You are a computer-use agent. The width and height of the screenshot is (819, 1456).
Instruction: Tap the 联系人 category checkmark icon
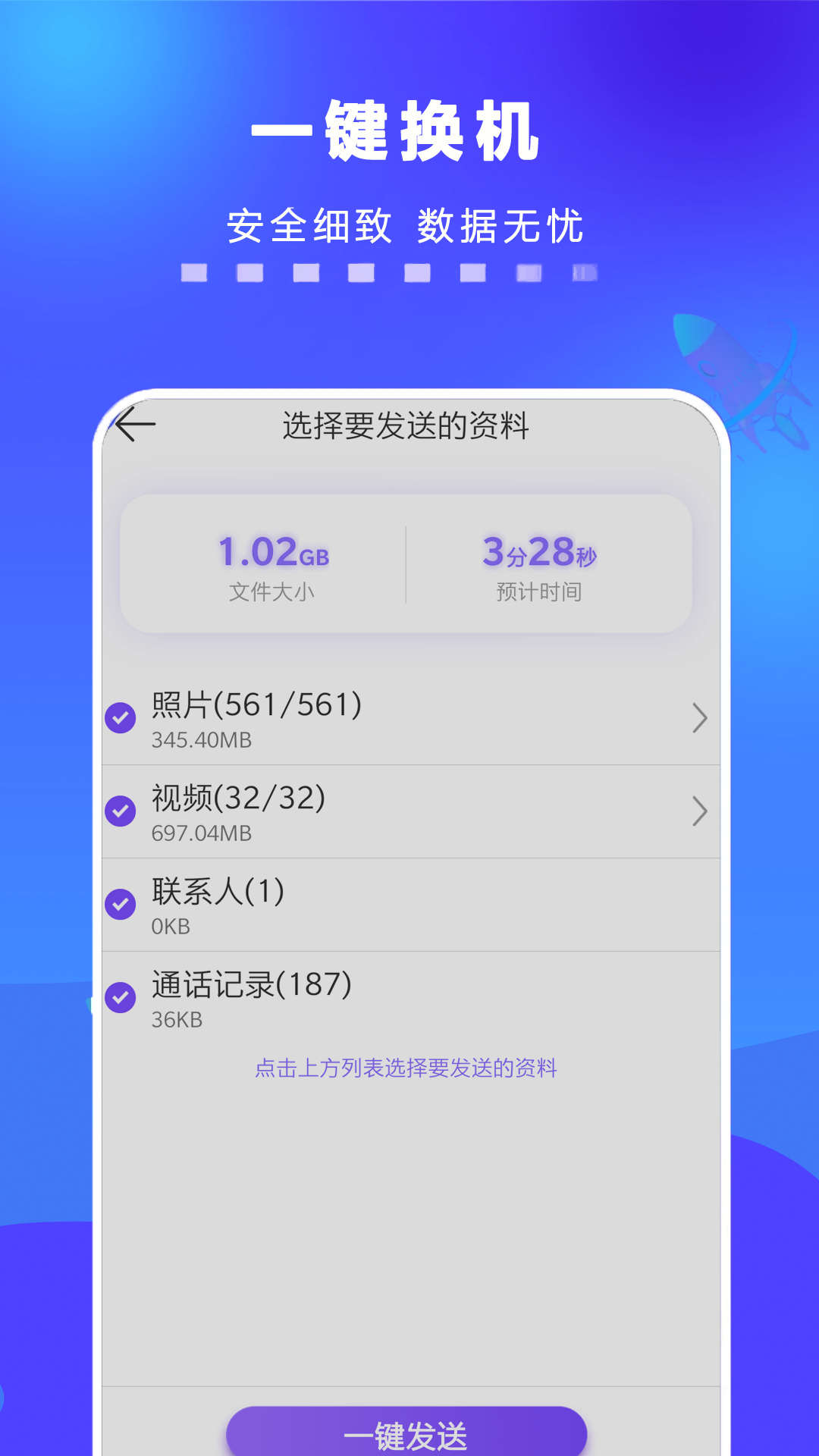(119, 904)
